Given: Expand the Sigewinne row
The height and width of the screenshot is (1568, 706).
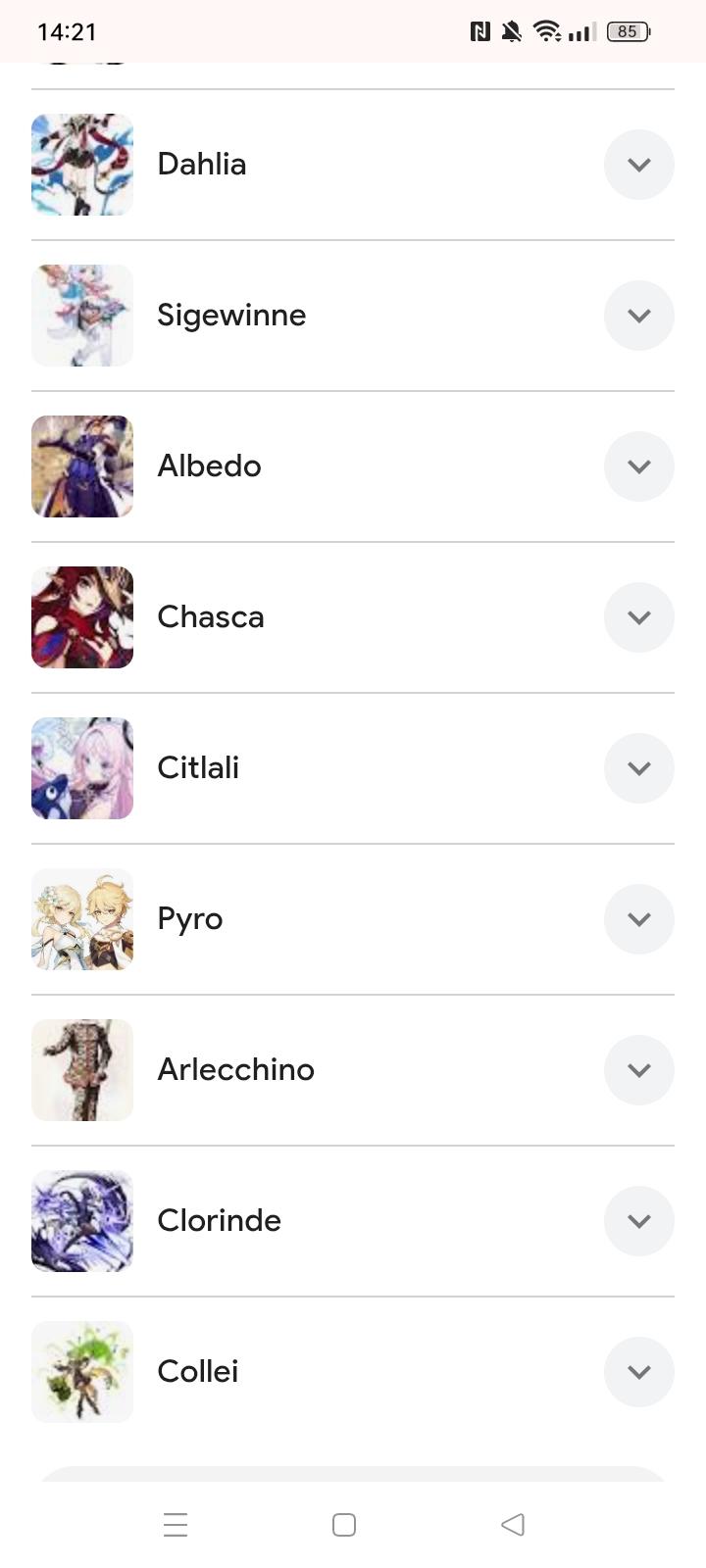Looking at the screenshot, I should [638, 316].
